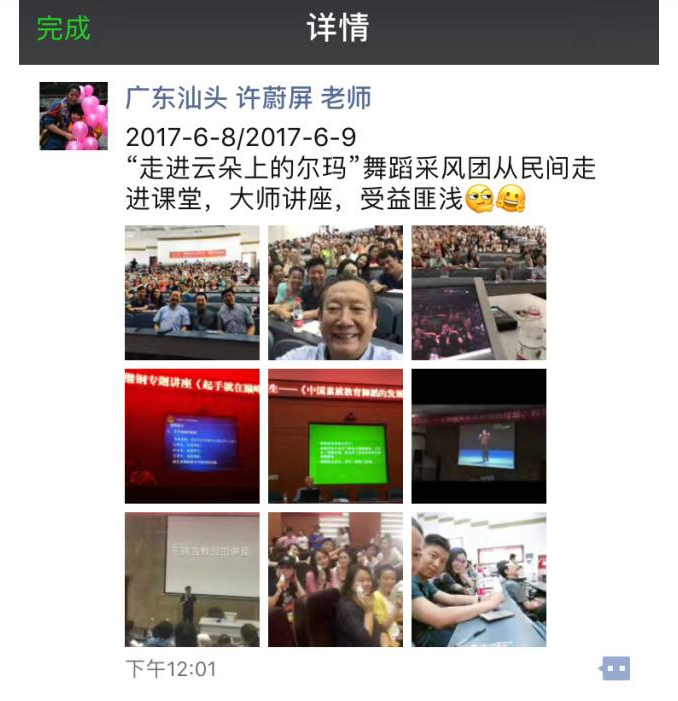Open the like and comment menu icon
The width and height of the screenshot is (678, 701).
(x=616, y=668)
